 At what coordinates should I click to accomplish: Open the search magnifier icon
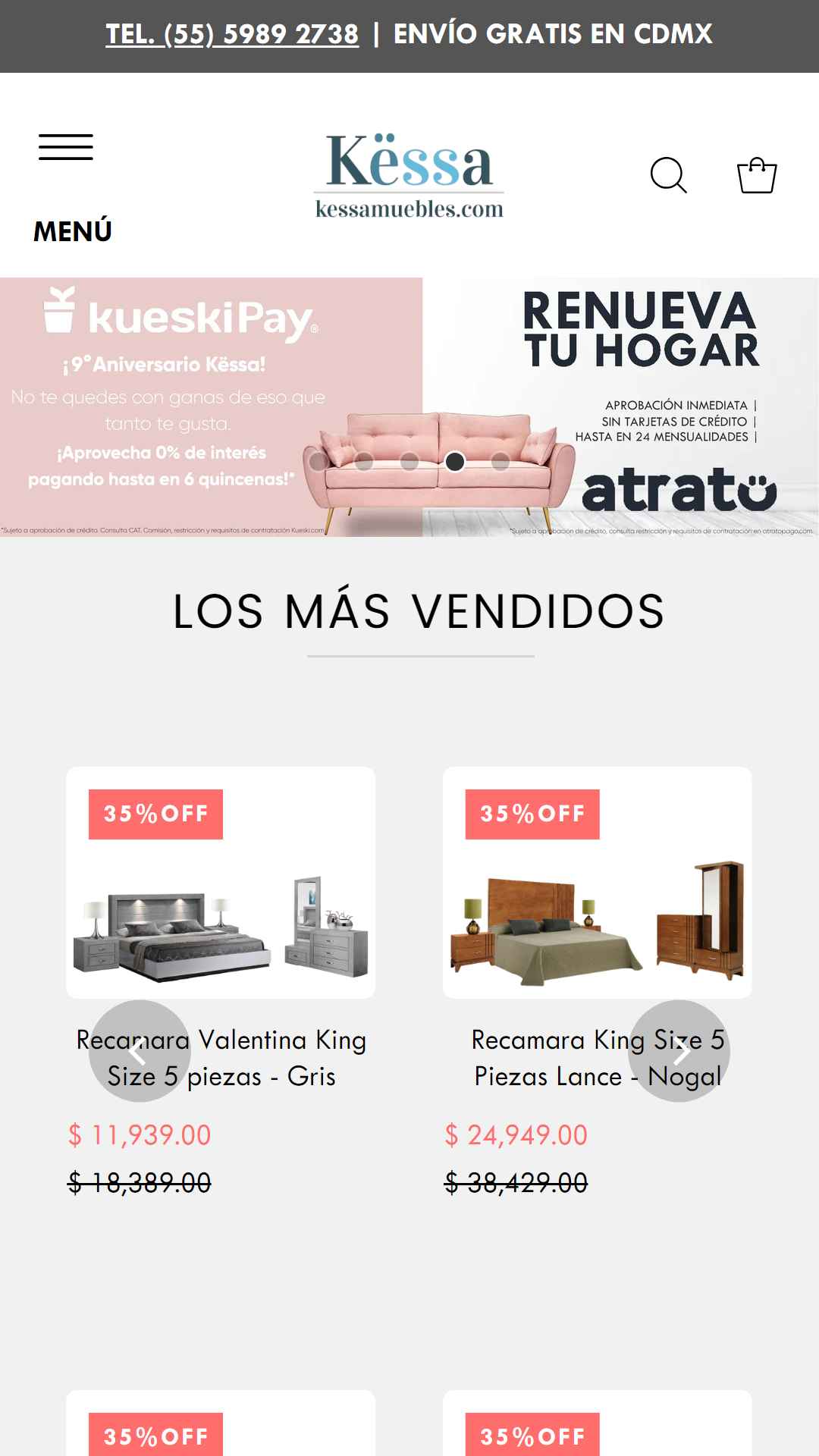(668, 175)
